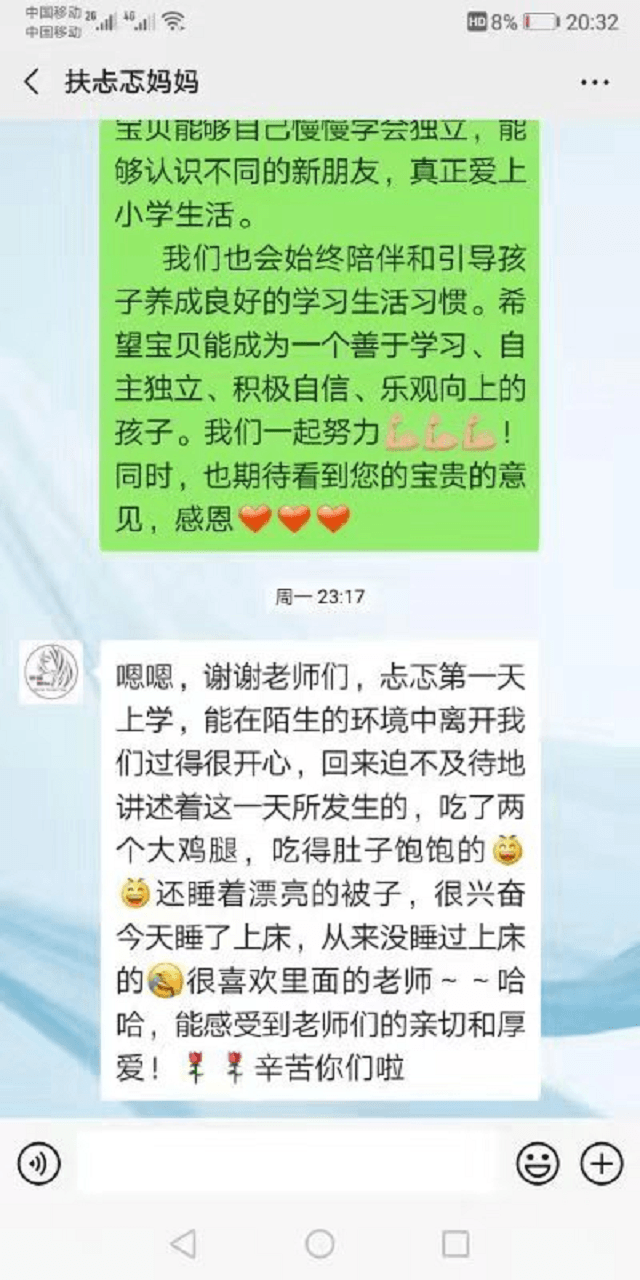This screenshot has width=640, height=1280.
Task: Go to the phone's home screen
Action: (320, 1243)
